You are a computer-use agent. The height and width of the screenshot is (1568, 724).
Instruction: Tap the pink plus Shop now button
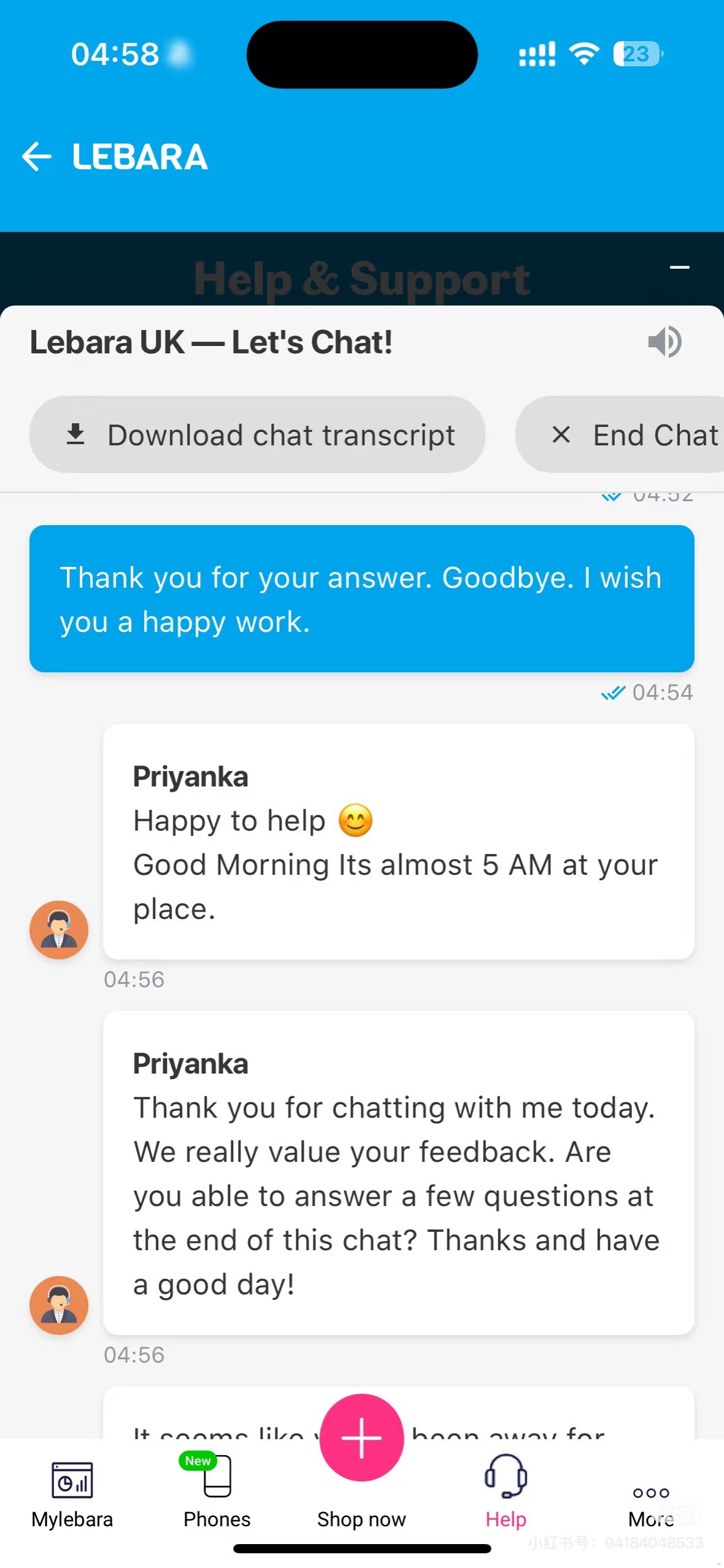tap(361, 1438)
